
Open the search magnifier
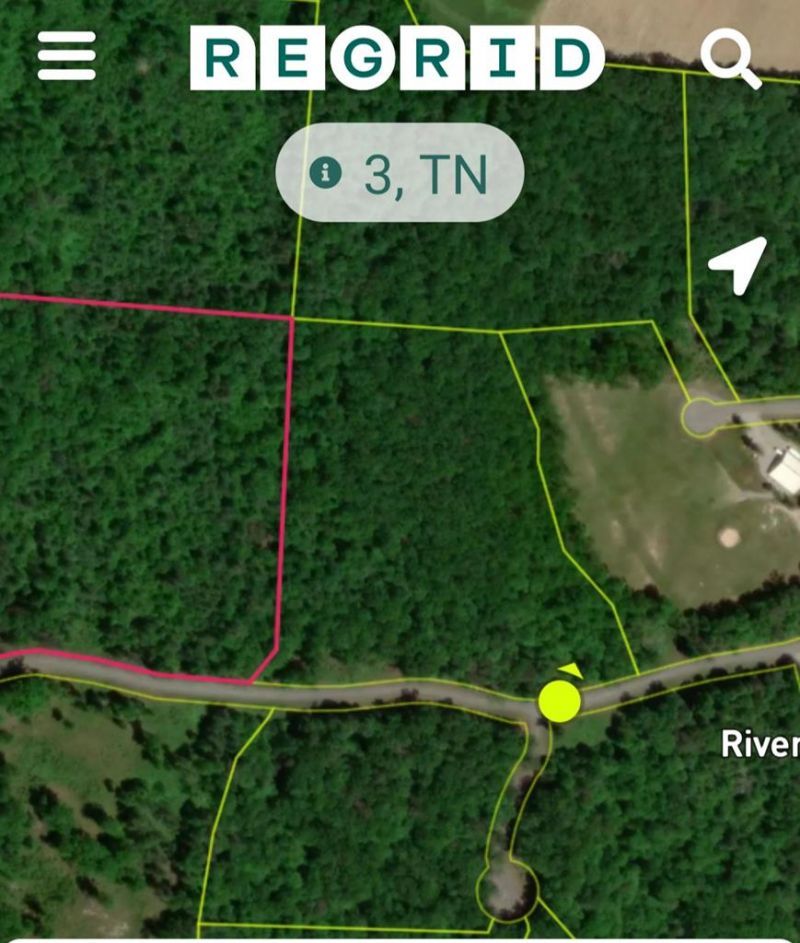pos(731,59)
